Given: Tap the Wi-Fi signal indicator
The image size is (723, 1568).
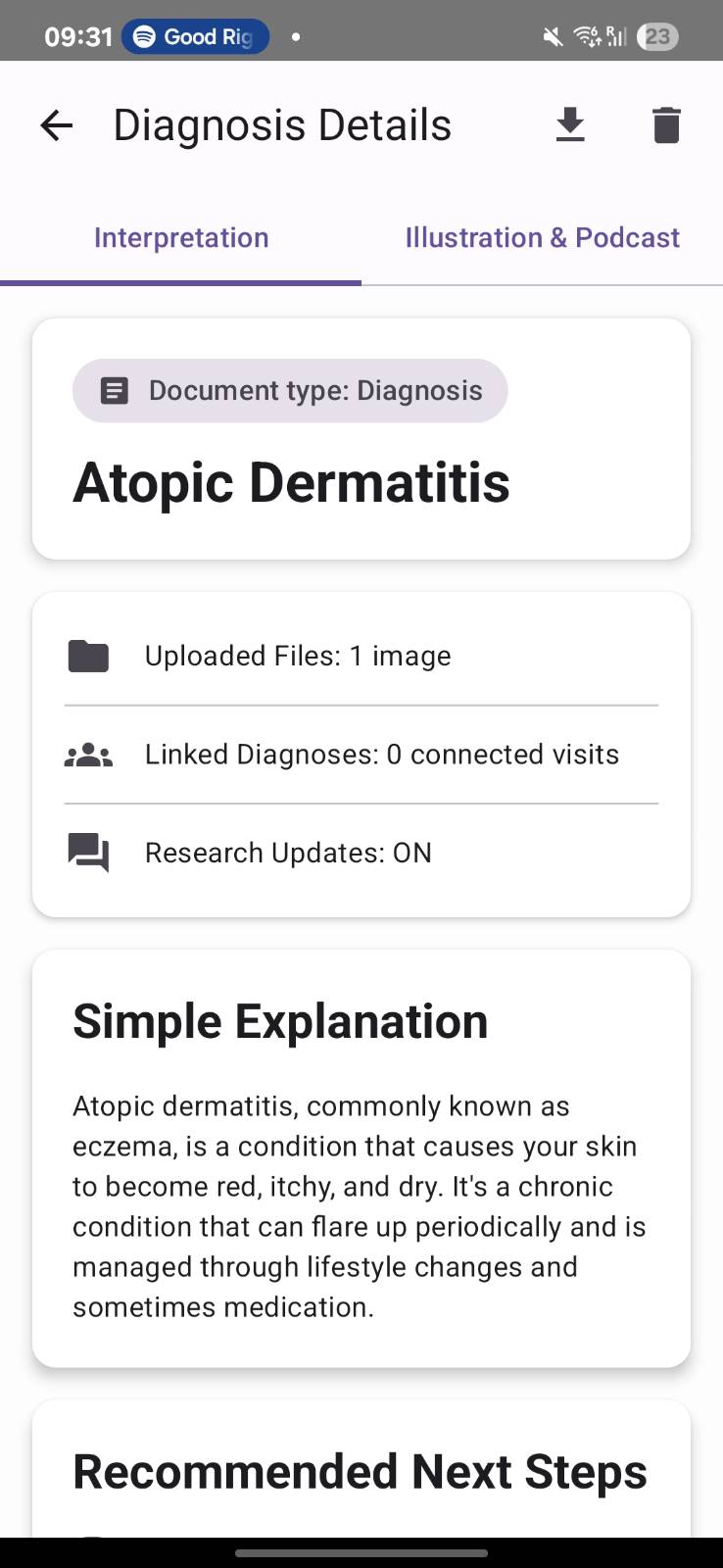Looking at the screenshot, I should pyautogui.click(x=586, y=36).
